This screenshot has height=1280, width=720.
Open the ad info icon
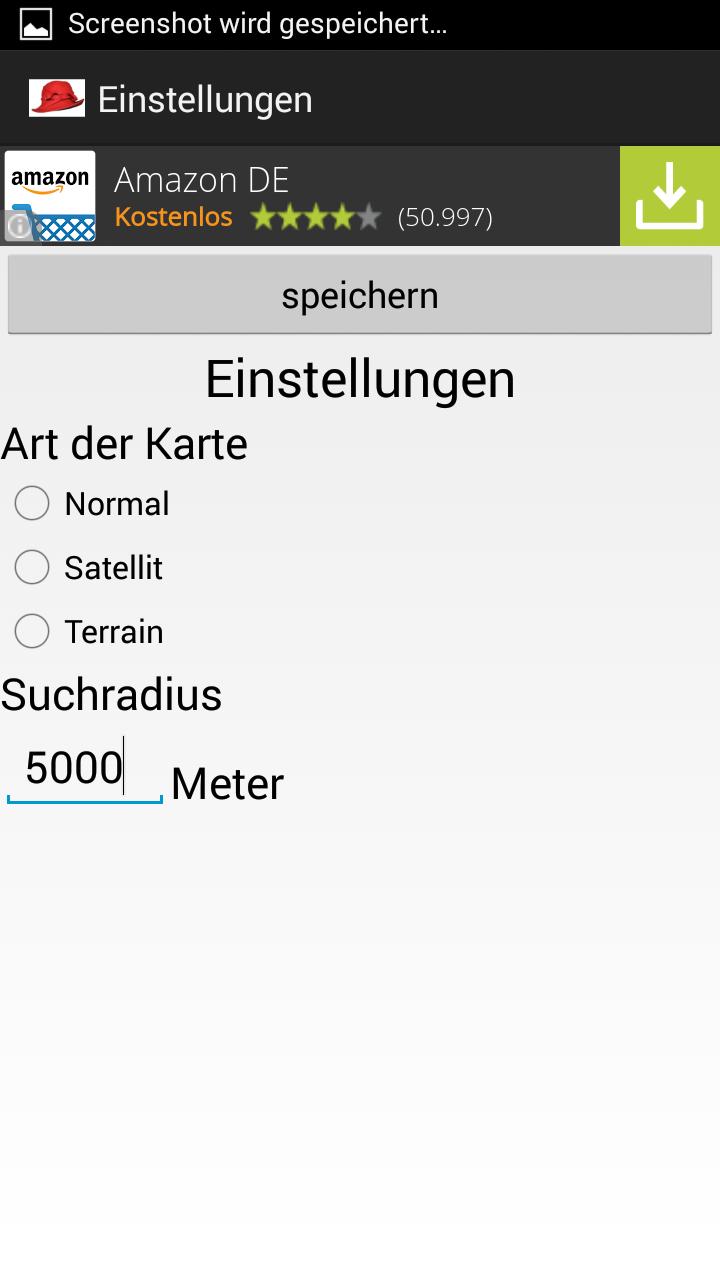(x=18, y=226)
